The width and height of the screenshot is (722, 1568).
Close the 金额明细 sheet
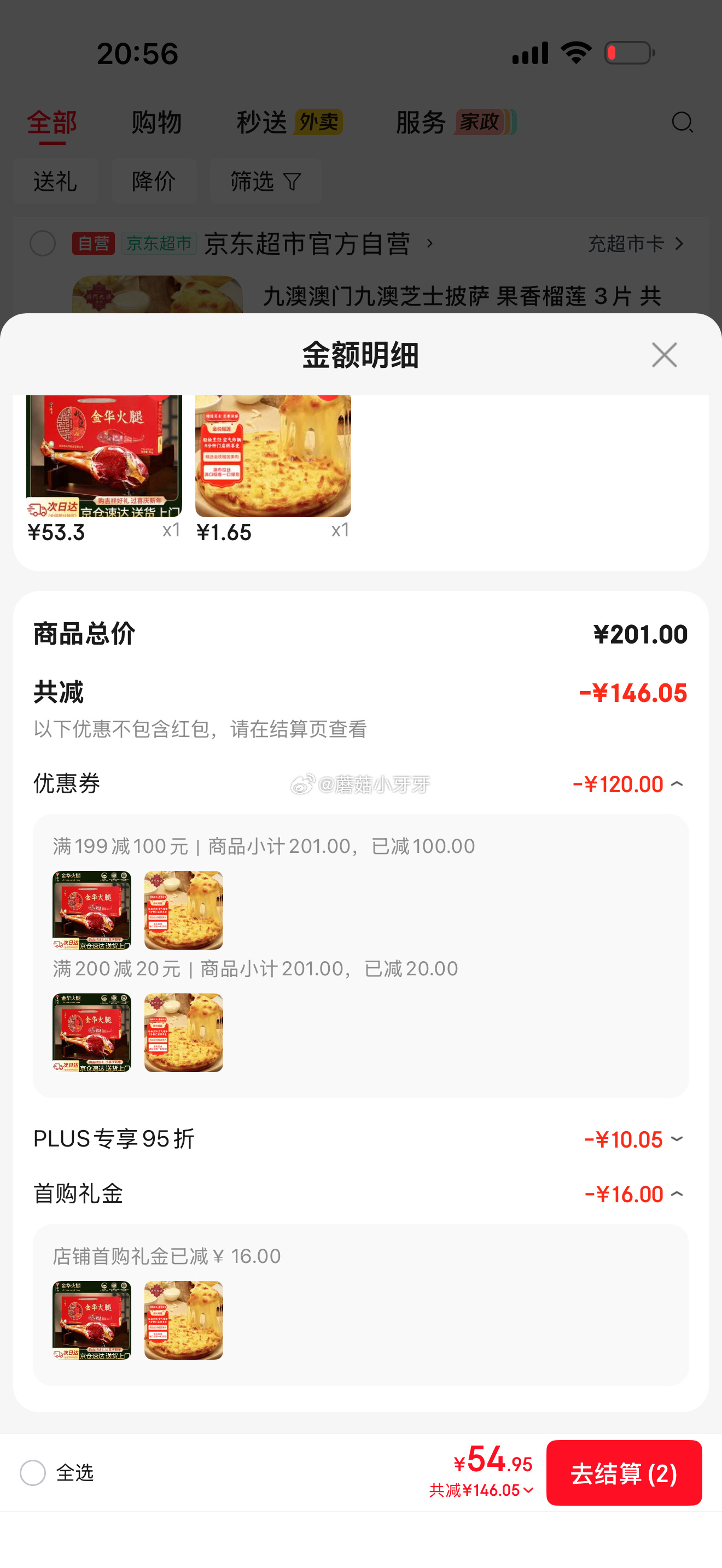coord(663,355)
